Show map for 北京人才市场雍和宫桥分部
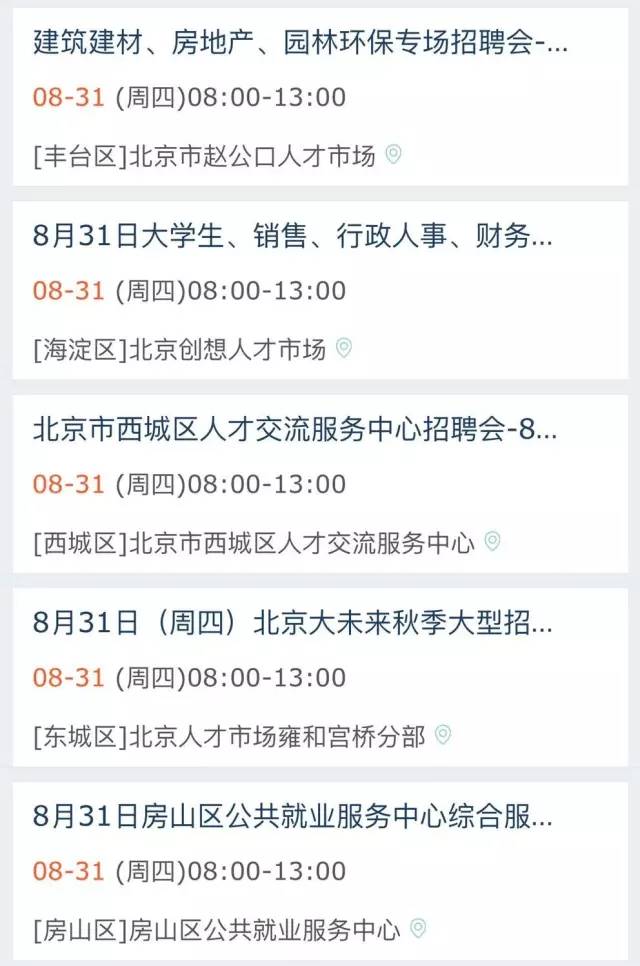The image size is (640, 966). point(443,735)
